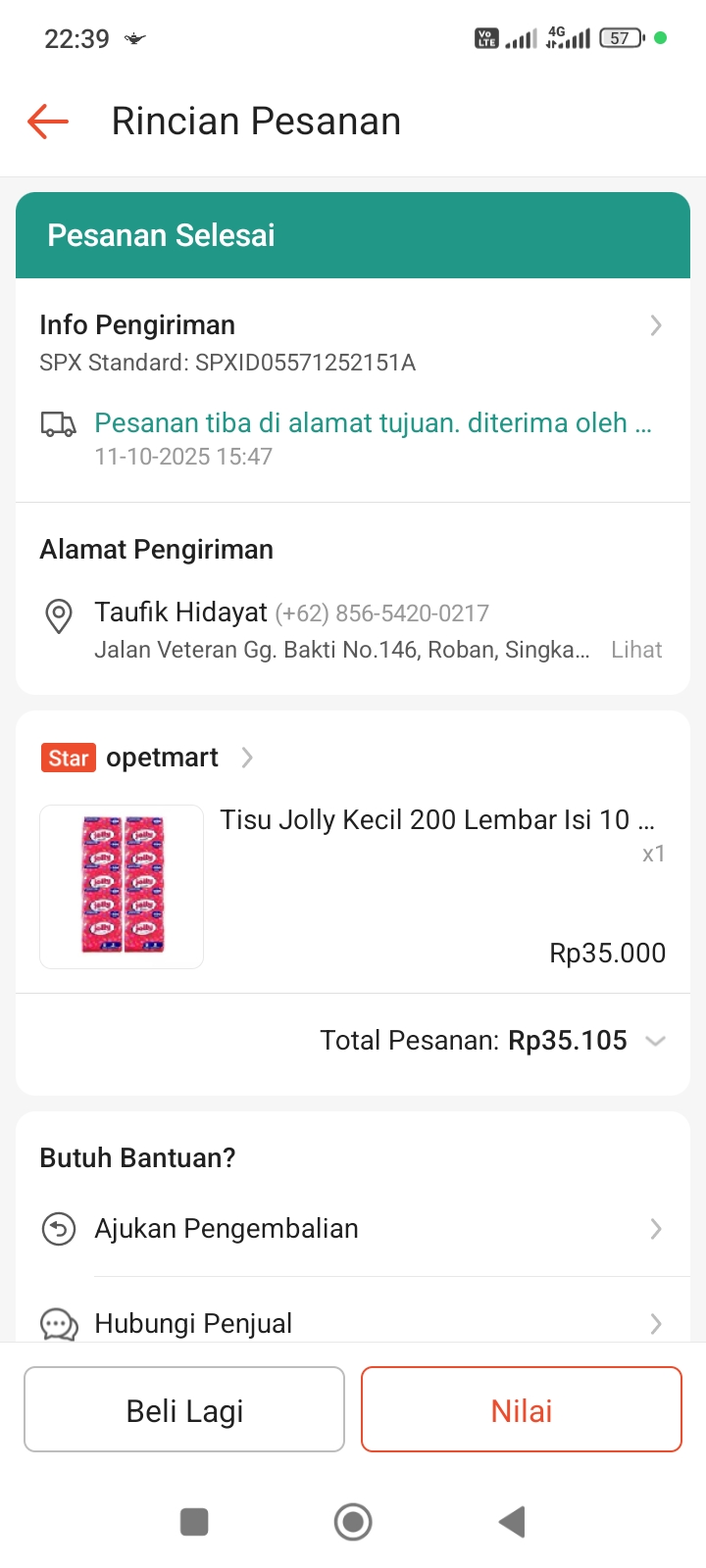Open the Tisu Jolly Kecil product
Screen dimensions: 706x1568
pos(436,819)
